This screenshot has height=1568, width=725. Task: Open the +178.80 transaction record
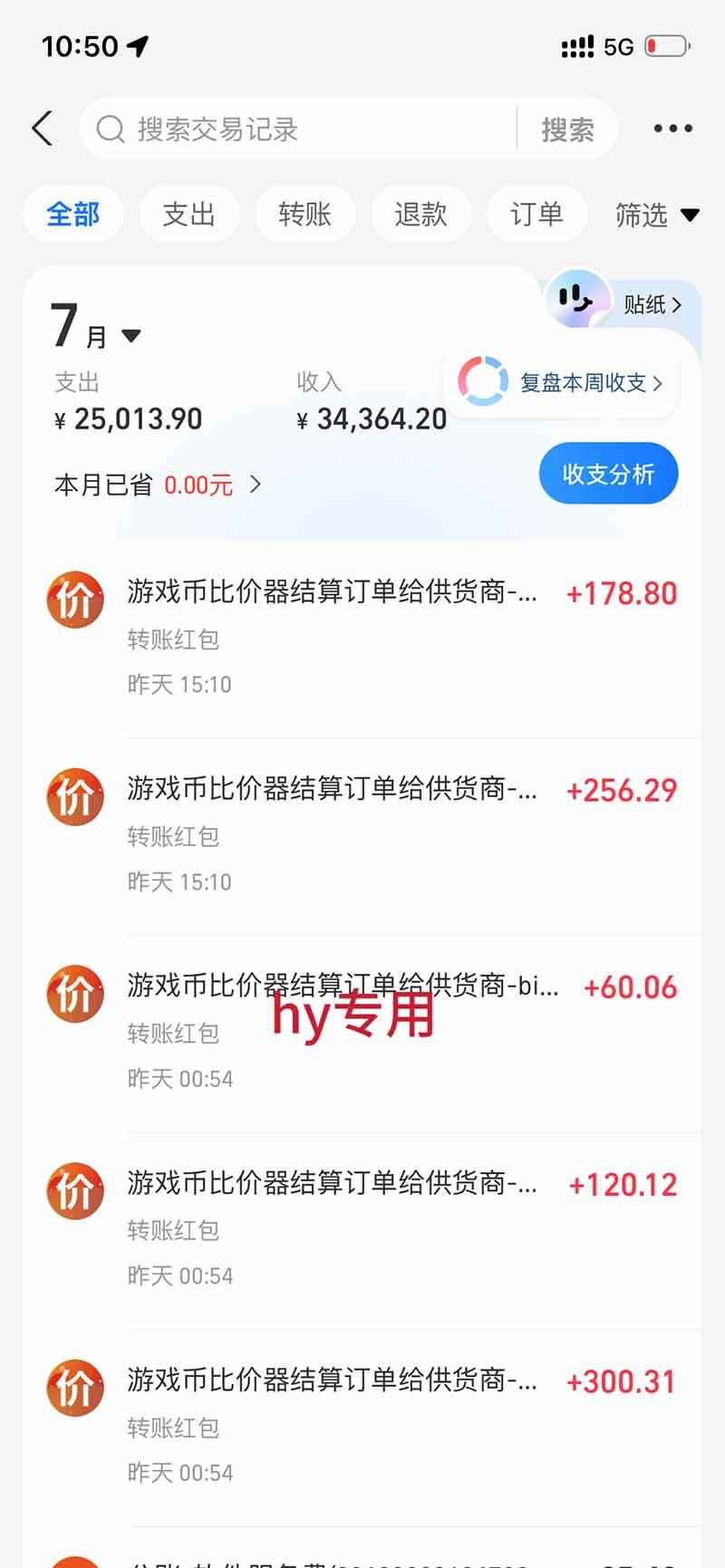pyautogui.click(x=362, y=638)
